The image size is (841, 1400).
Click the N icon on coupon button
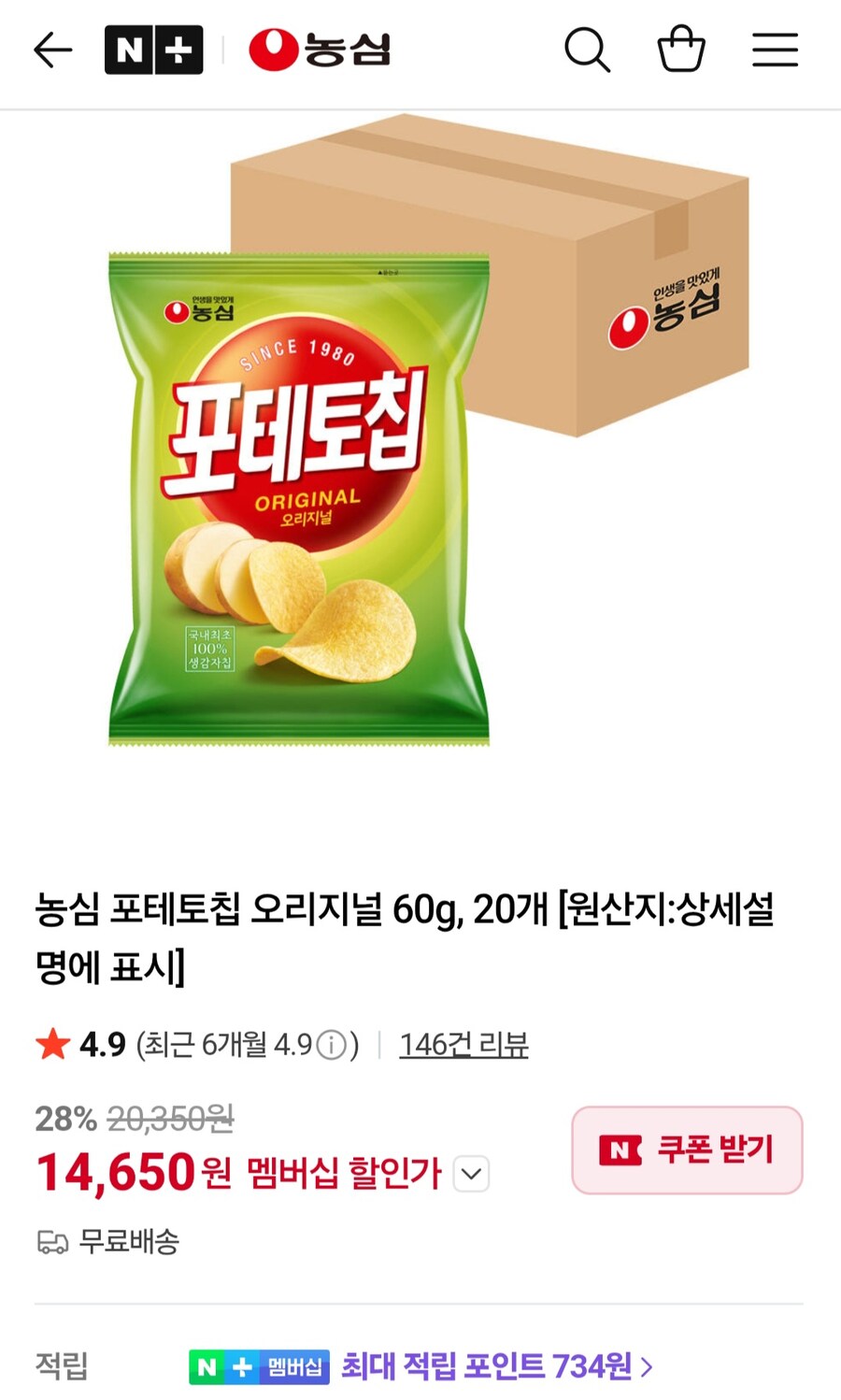tap(619, 1151)
